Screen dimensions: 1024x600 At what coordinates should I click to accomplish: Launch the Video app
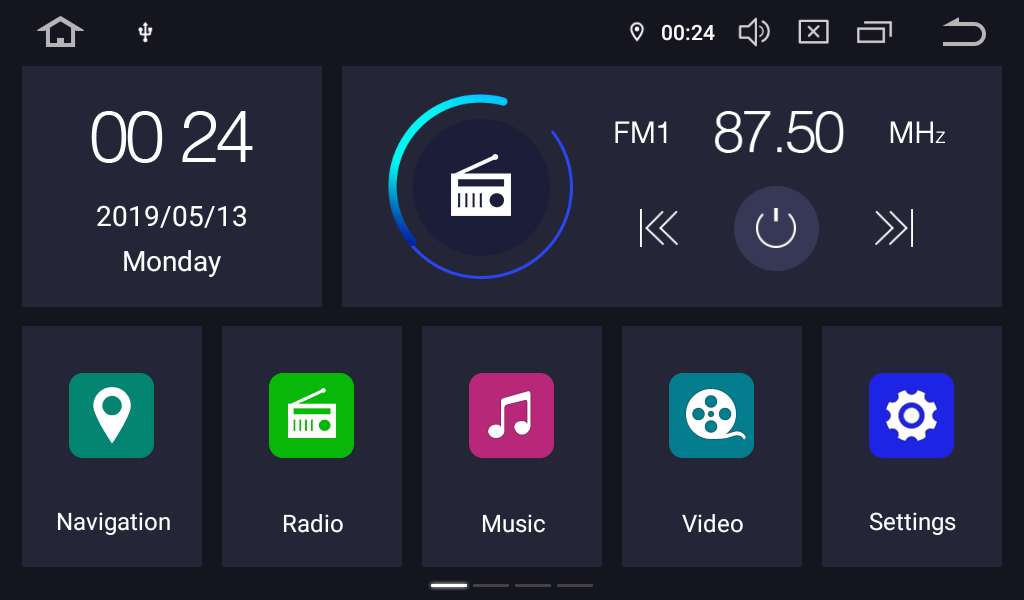point(712,446)
